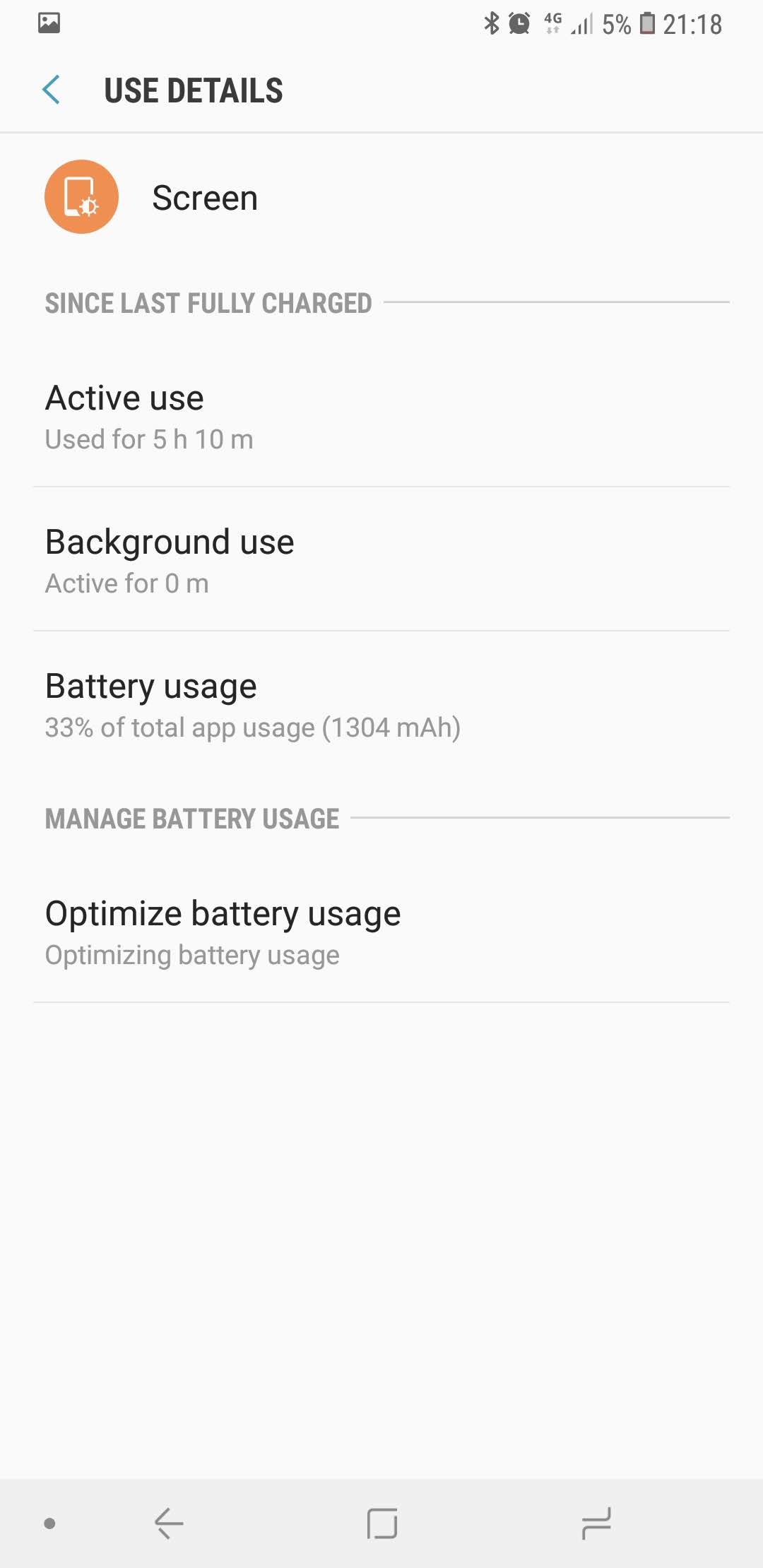
Task: Tap the system back navigation button
Action: tap(170, 1523)
